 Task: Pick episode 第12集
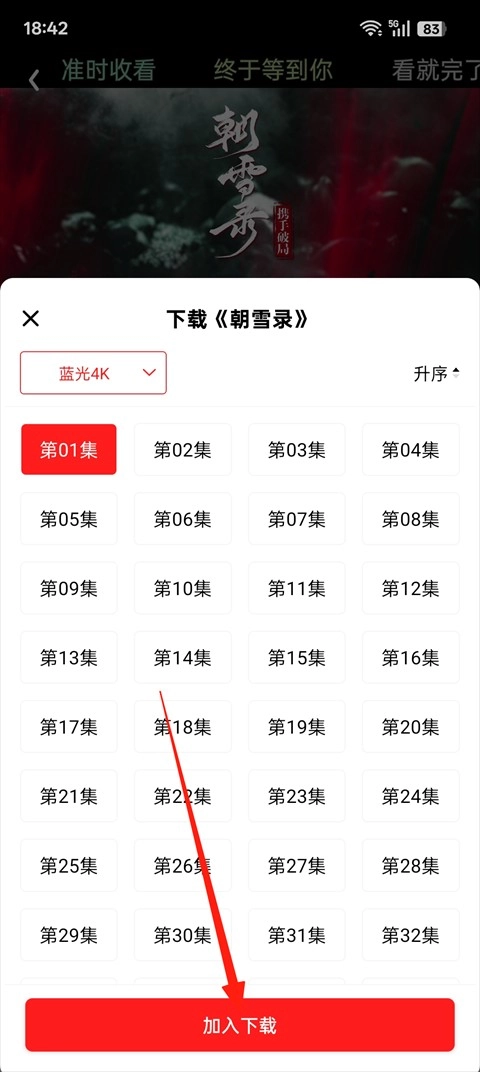(410, 588)
